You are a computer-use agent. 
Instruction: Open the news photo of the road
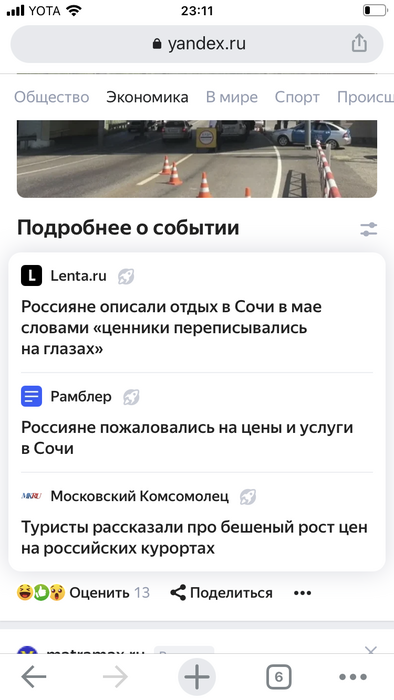(197, 159)
